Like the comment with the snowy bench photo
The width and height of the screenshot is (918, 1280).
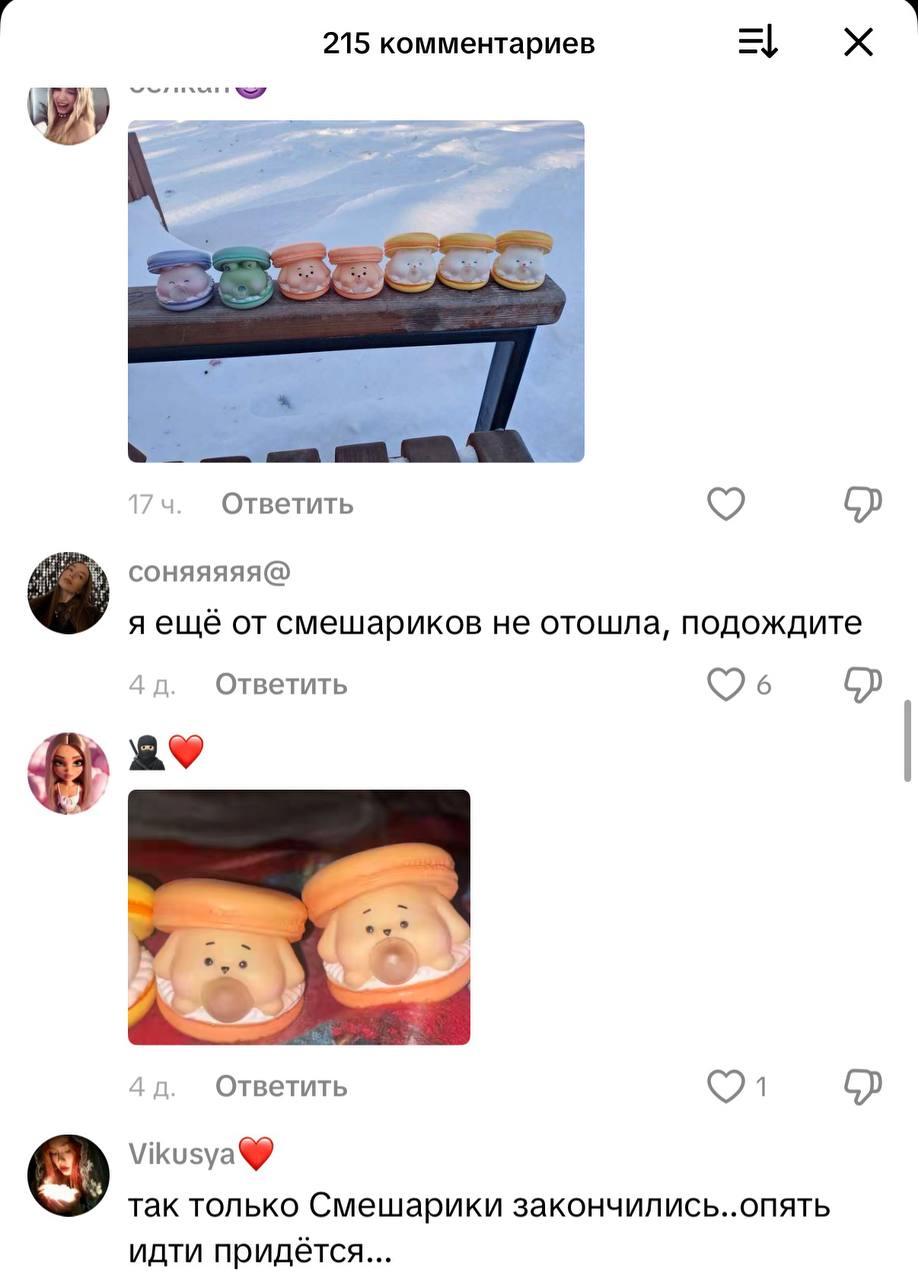tap(726, 504)
